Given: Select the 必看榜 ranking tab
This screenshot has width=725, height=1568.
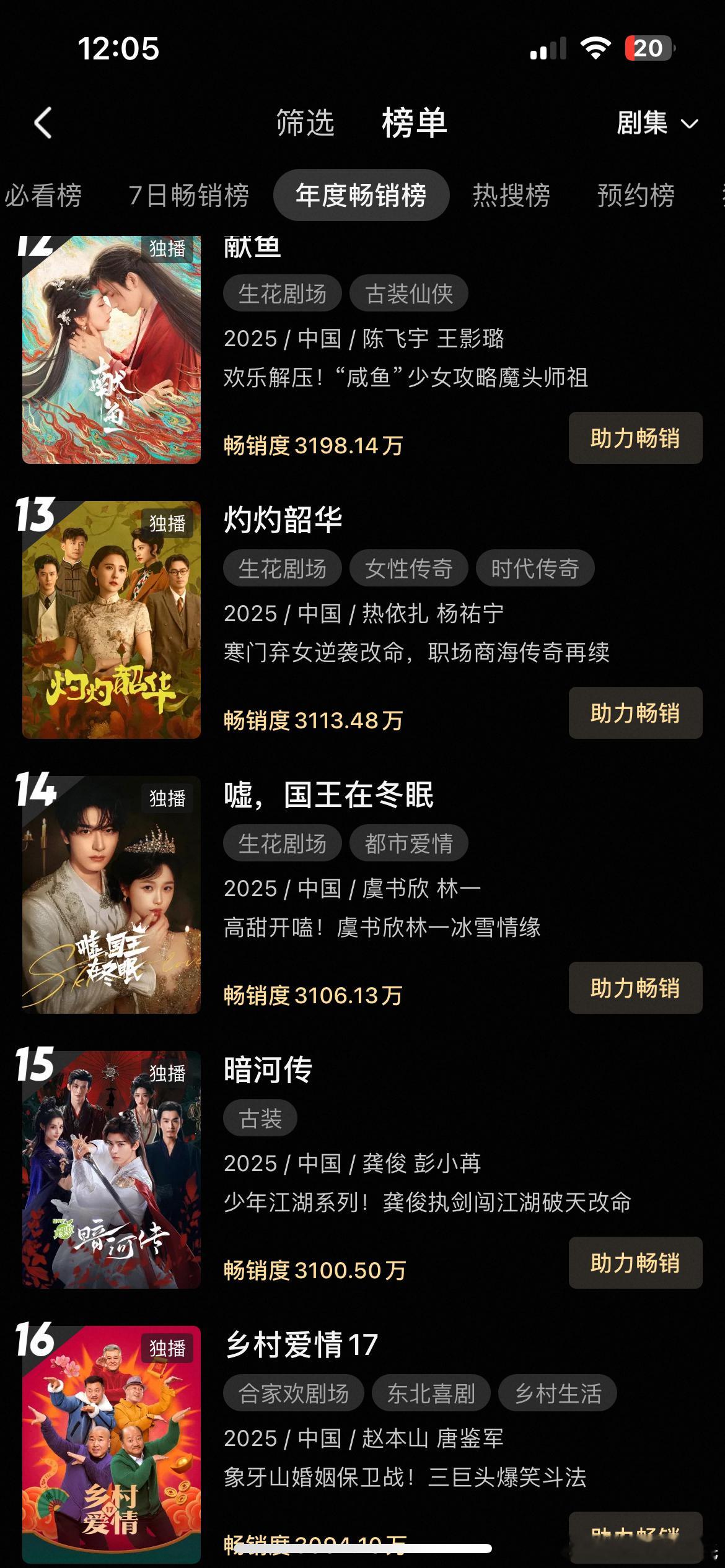Looking at the screenshot, I should coord(43,196).
